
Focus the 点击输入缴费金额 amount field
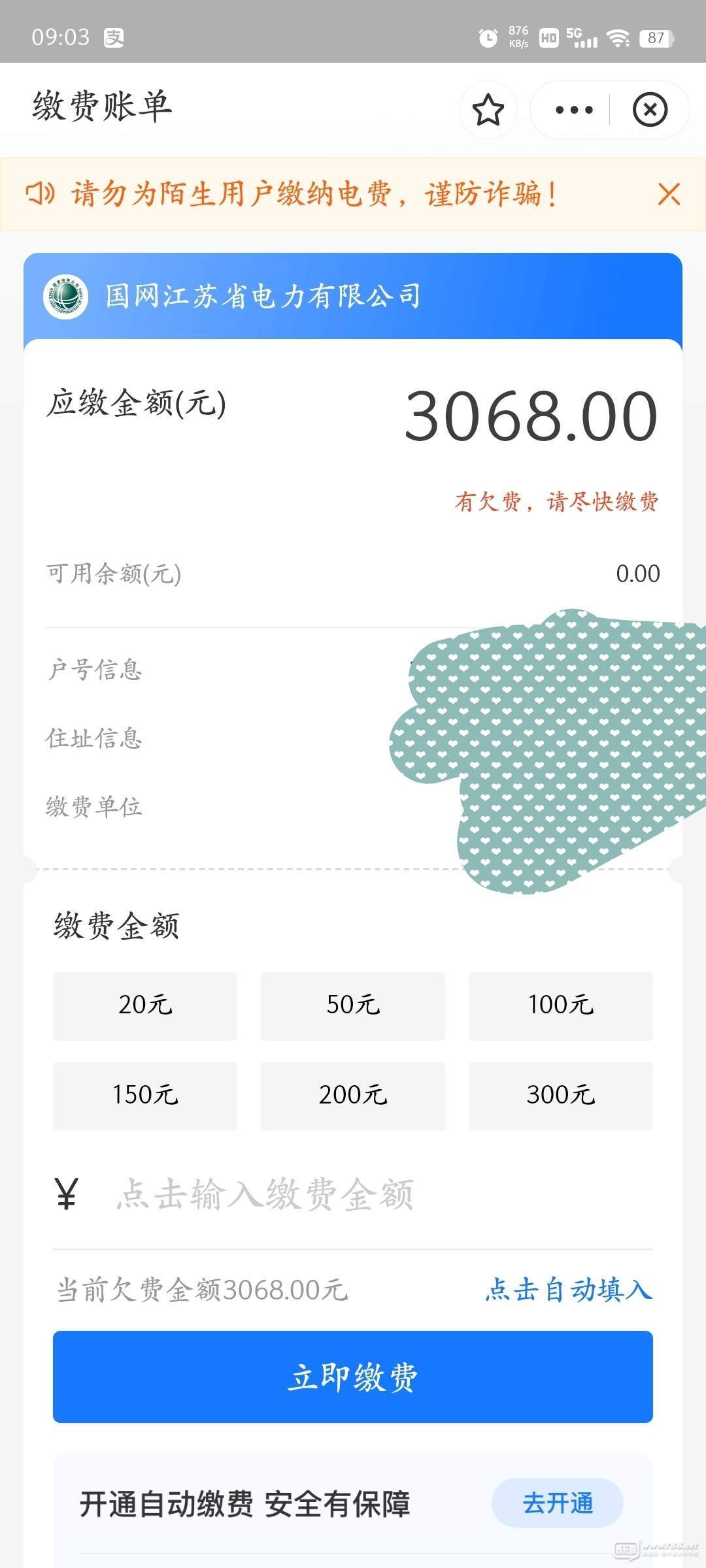pyautogui.click(x=366, y=1195)
